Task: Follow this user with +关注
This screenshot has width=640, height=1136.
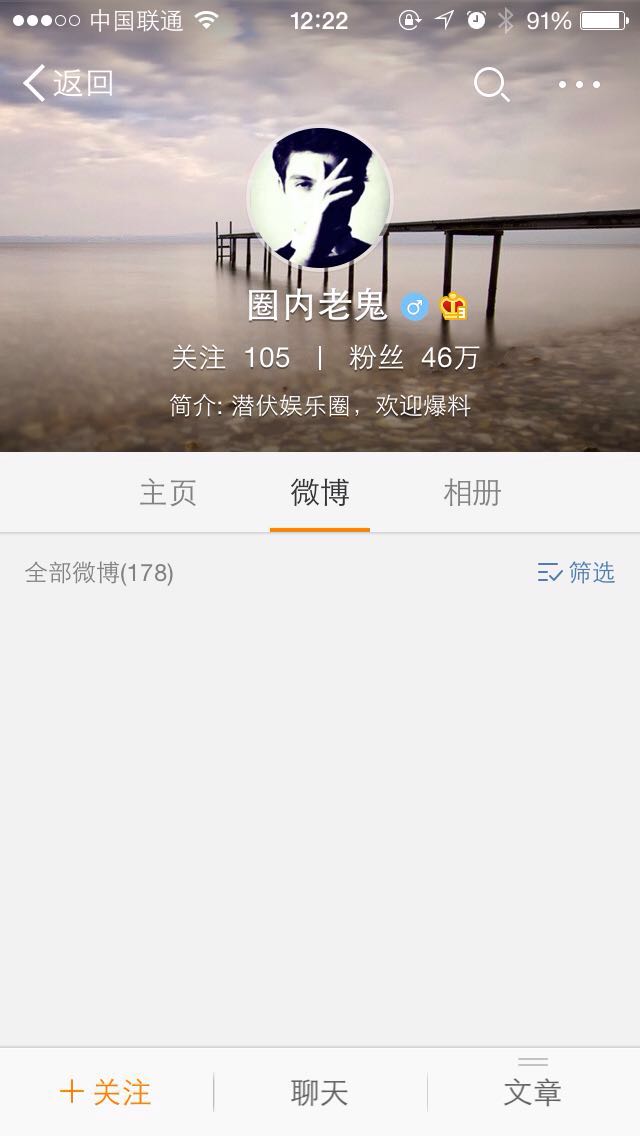Action: [x=106, y=1092]
